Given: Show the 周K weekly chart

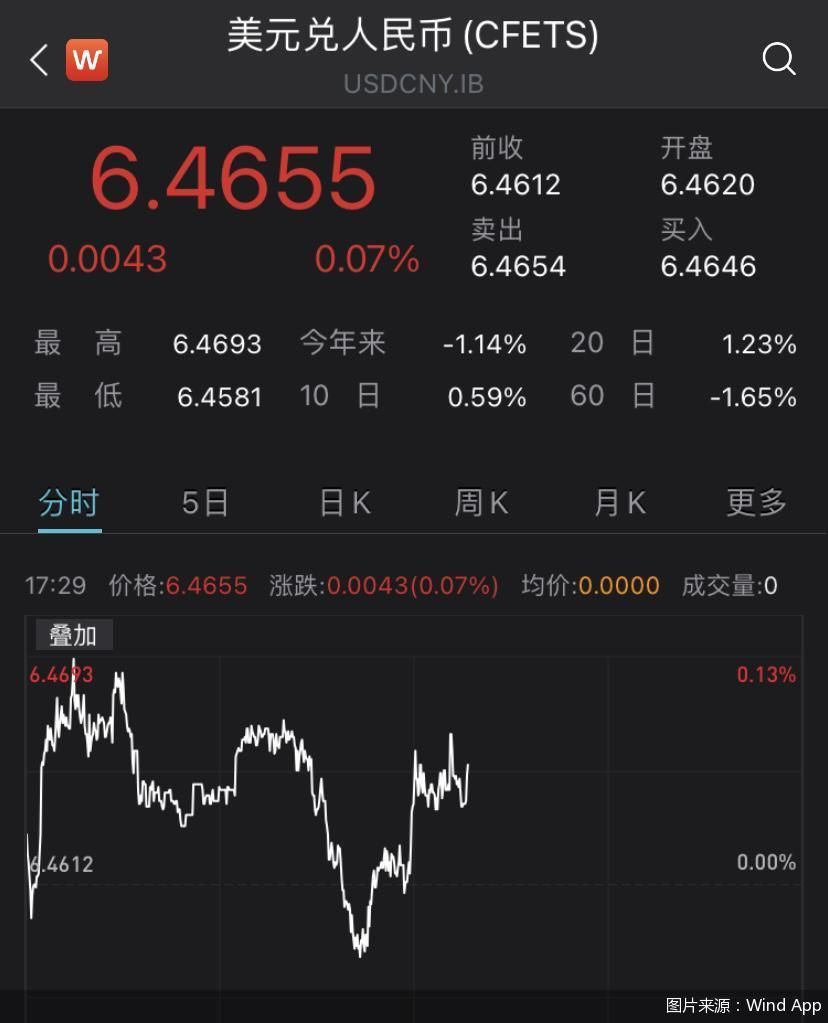Looking at the screenshot, I should 481,502.
